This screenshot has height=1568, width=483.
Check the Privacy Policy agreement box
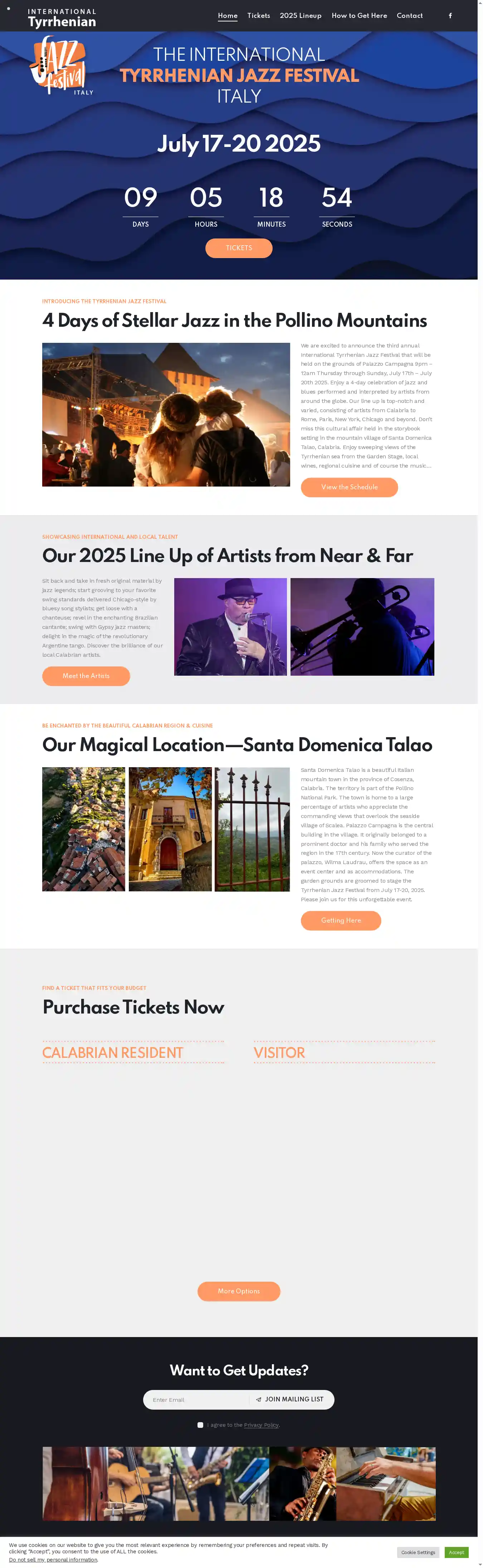point(200,1425)
